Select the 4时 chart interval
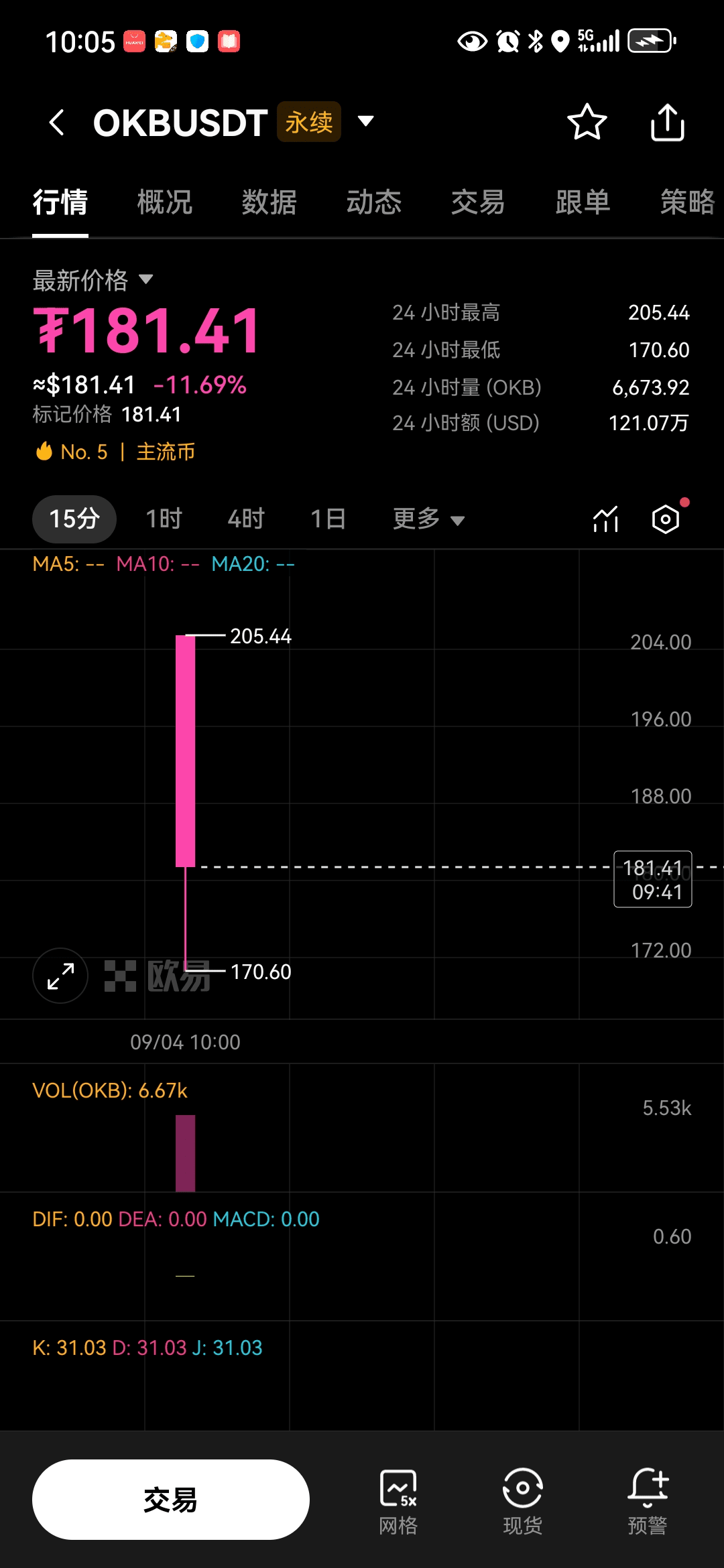 click(x=246, y=519)
